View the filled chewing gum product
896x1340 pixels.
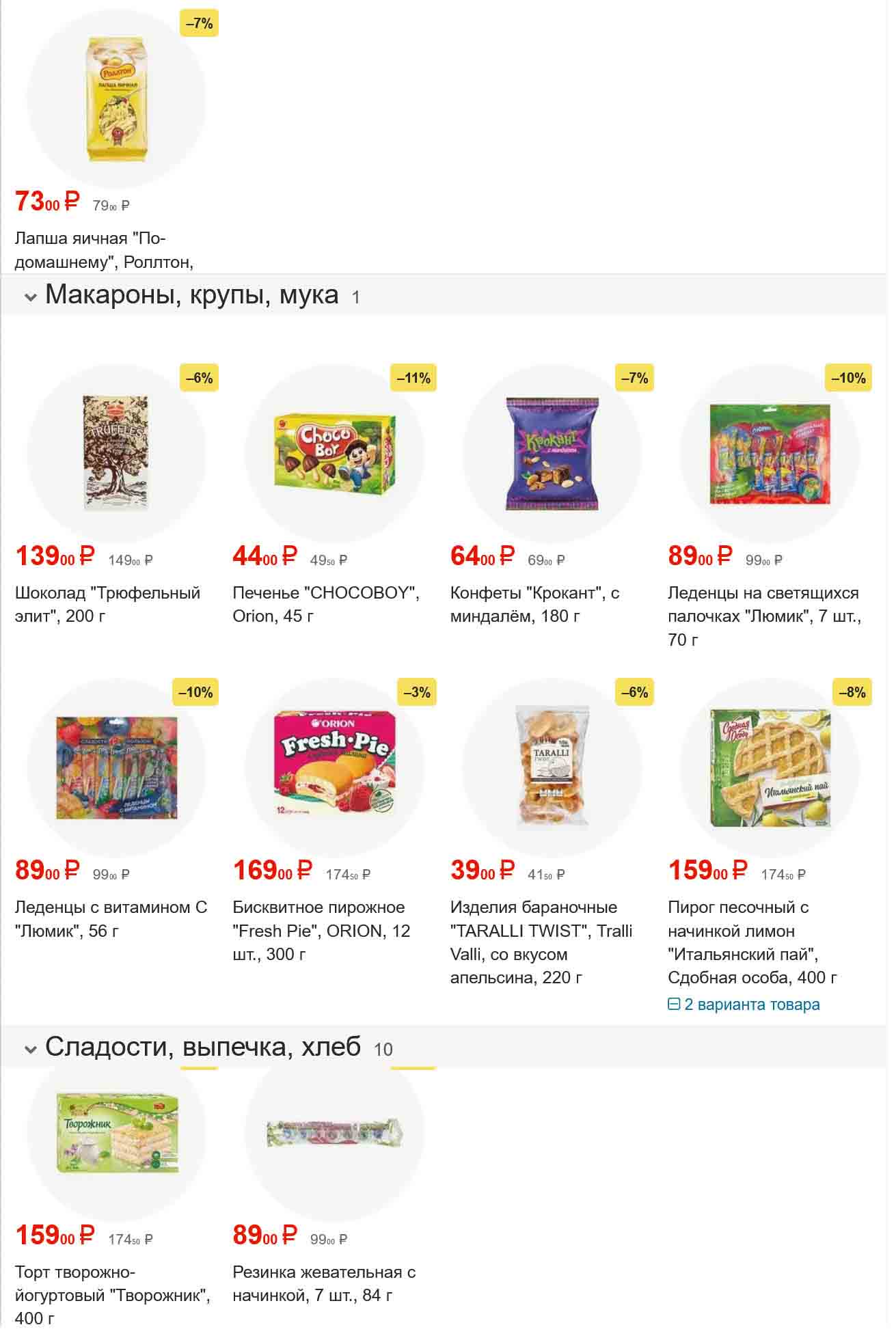pos(334,1133)
